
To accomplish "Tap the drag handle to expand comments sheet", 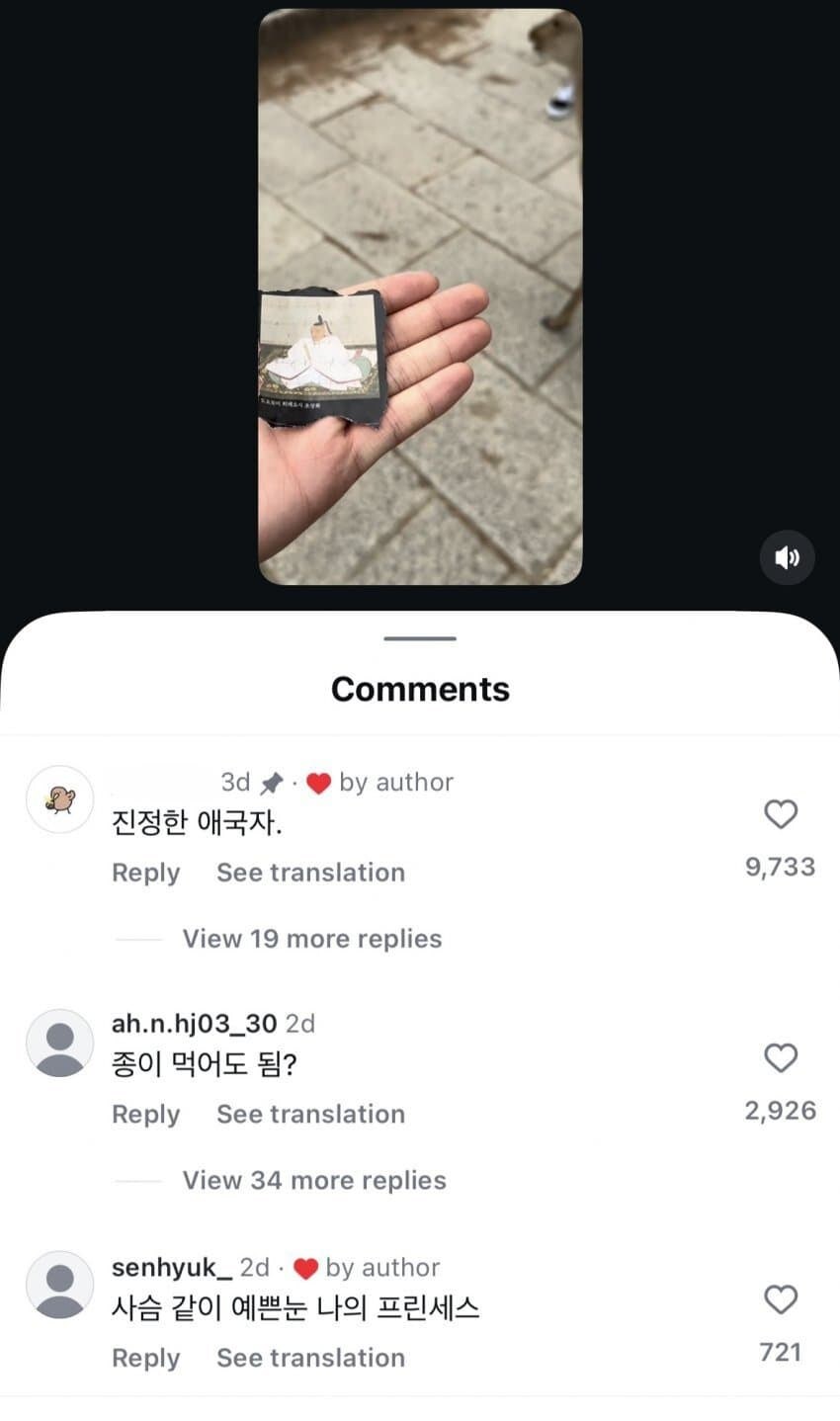I will coord(419,640).
